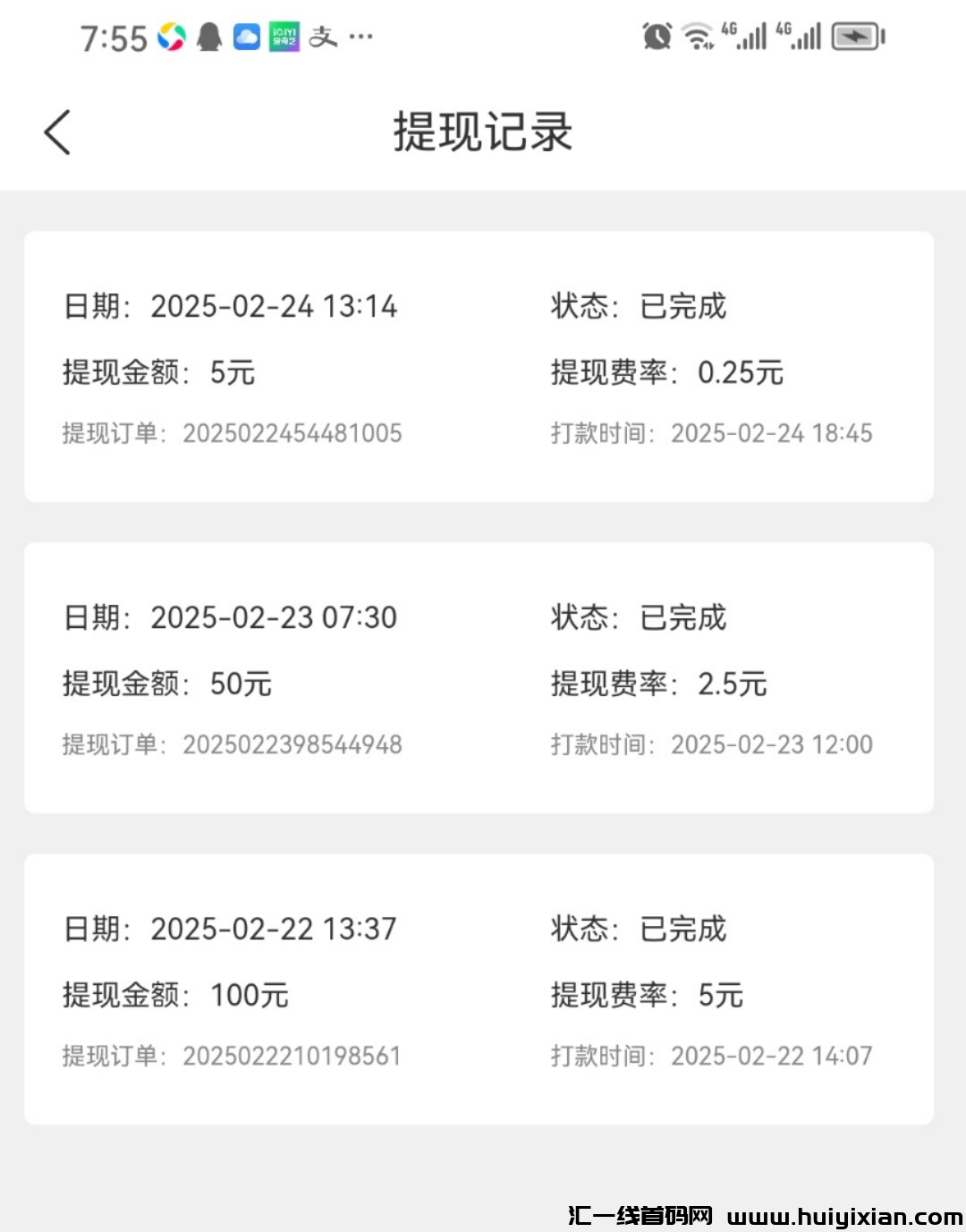Tap the WiFi signal icon

(x=698, y=36)
